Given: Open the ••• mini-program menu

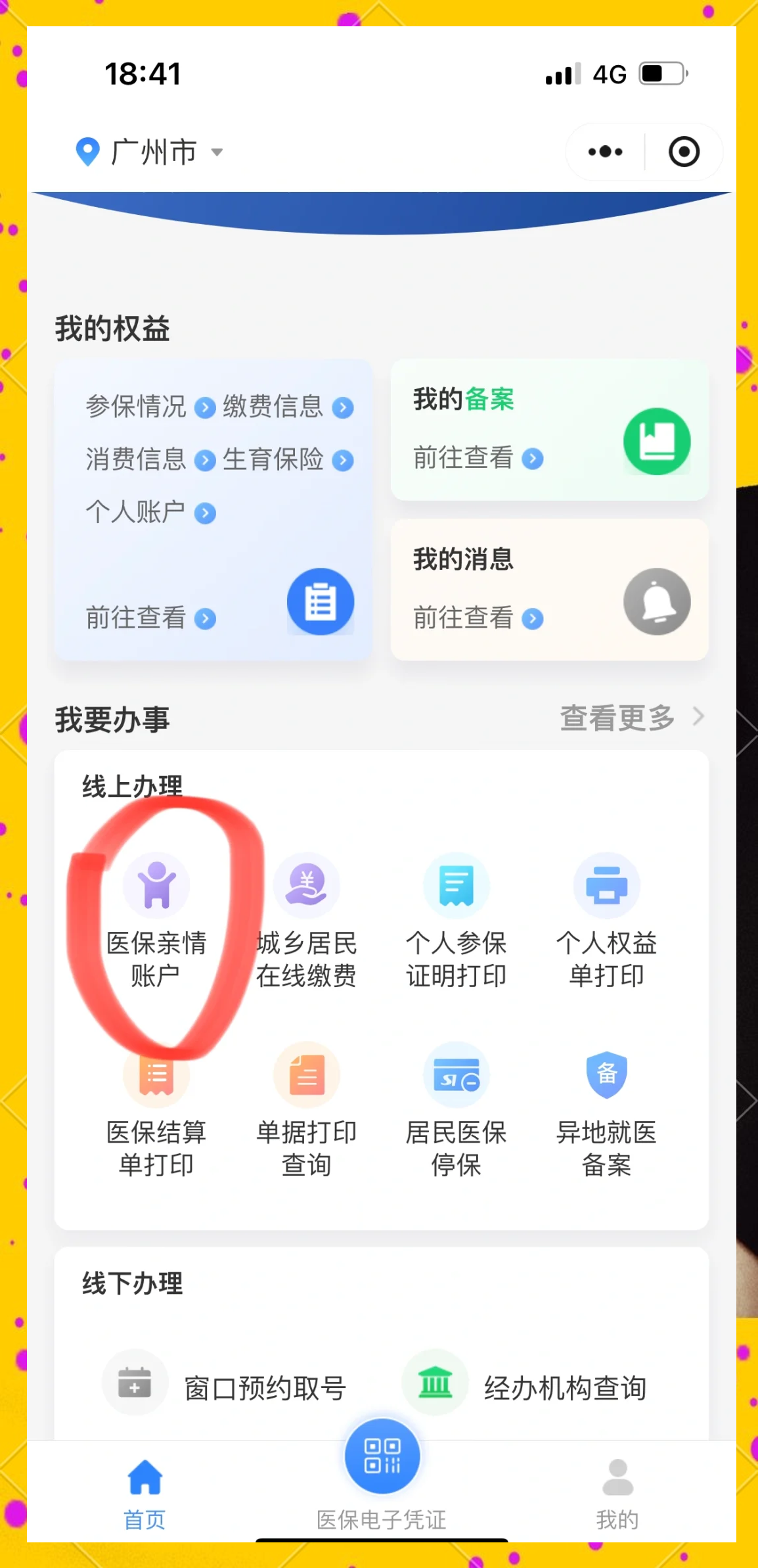Looking at the screenshot, I should (x=604, y=152).
